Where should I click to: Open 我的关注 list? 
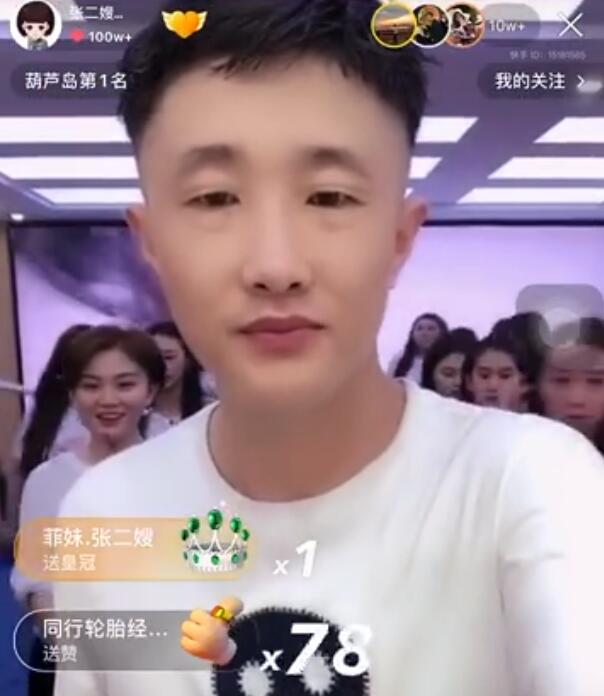pyautogui.click(x=538, y=81)
